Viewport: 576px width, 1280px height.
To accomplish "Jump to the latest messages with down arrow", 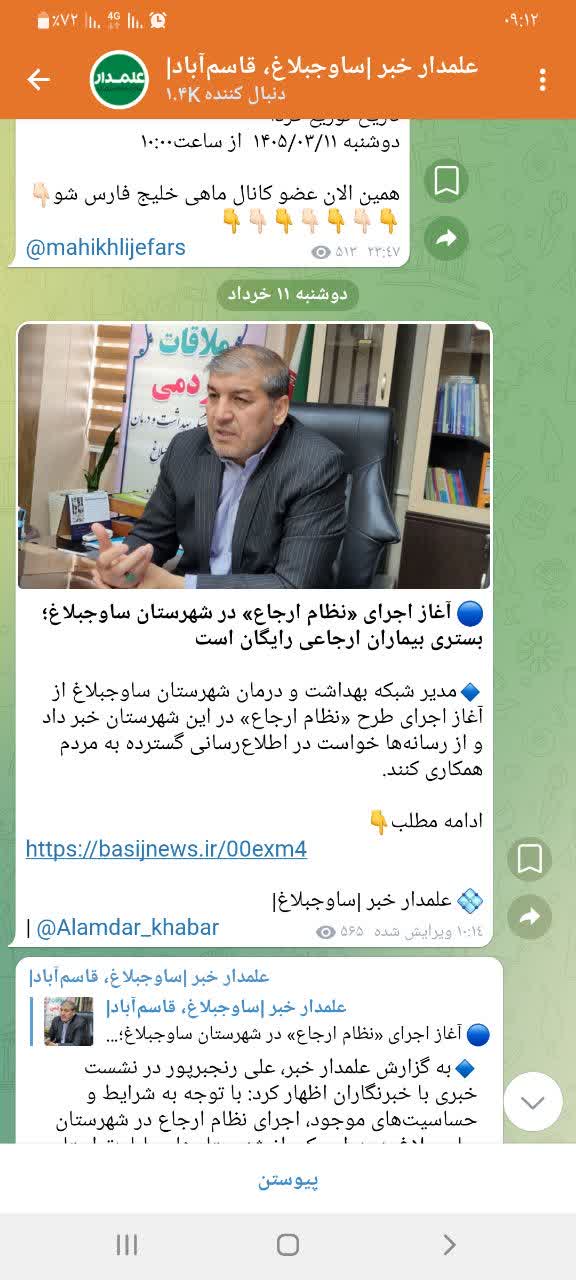I will [533, 1102].
